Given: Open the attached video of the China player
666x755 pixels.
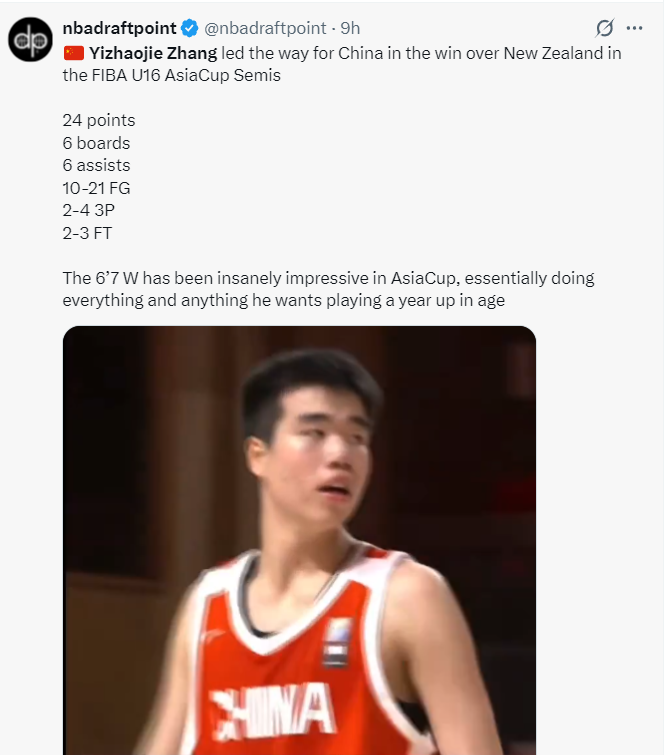Looking at the screenshot, I should [299, 540].
